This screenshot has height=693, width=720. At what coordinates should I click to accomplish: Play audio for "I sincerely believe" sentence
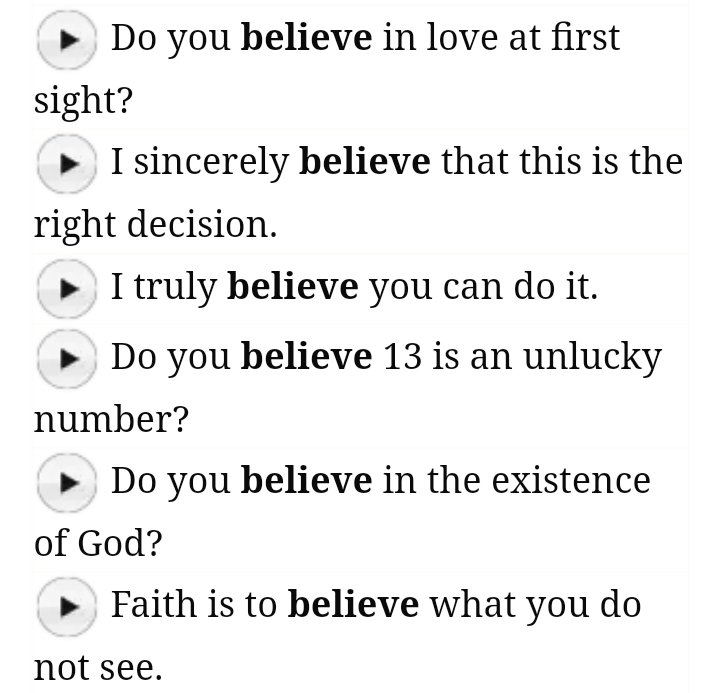[x=67, y=163]
